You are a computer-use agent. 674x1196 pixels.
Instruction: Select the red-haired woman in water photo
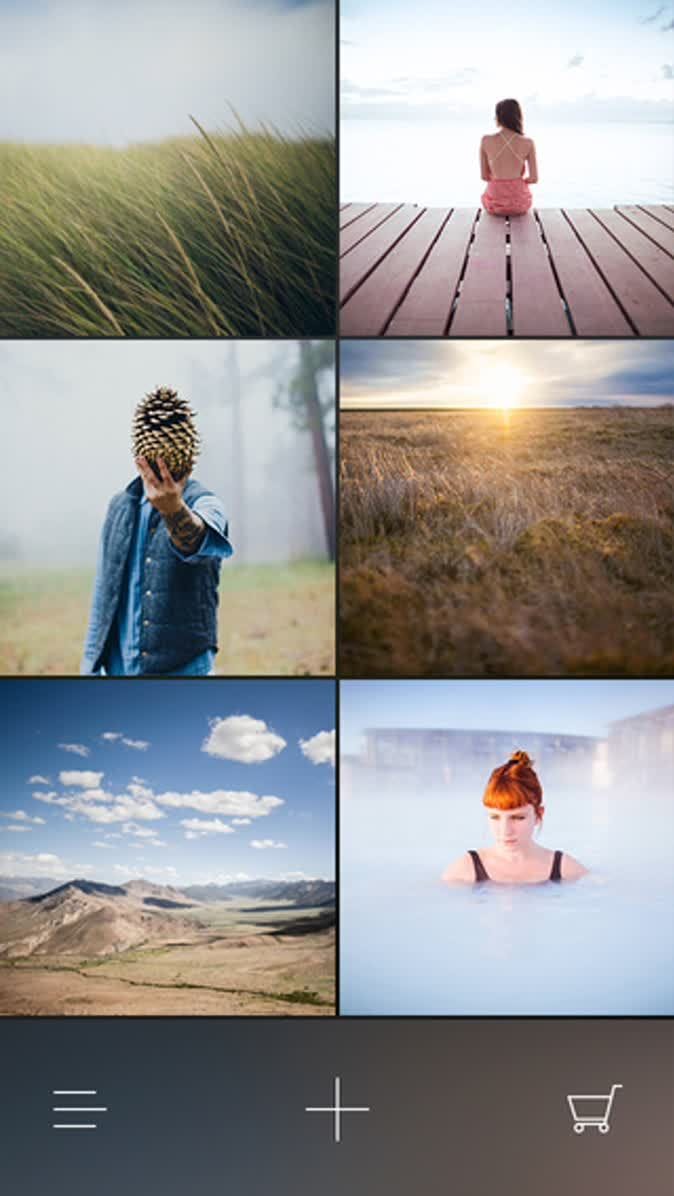(507, 848)
